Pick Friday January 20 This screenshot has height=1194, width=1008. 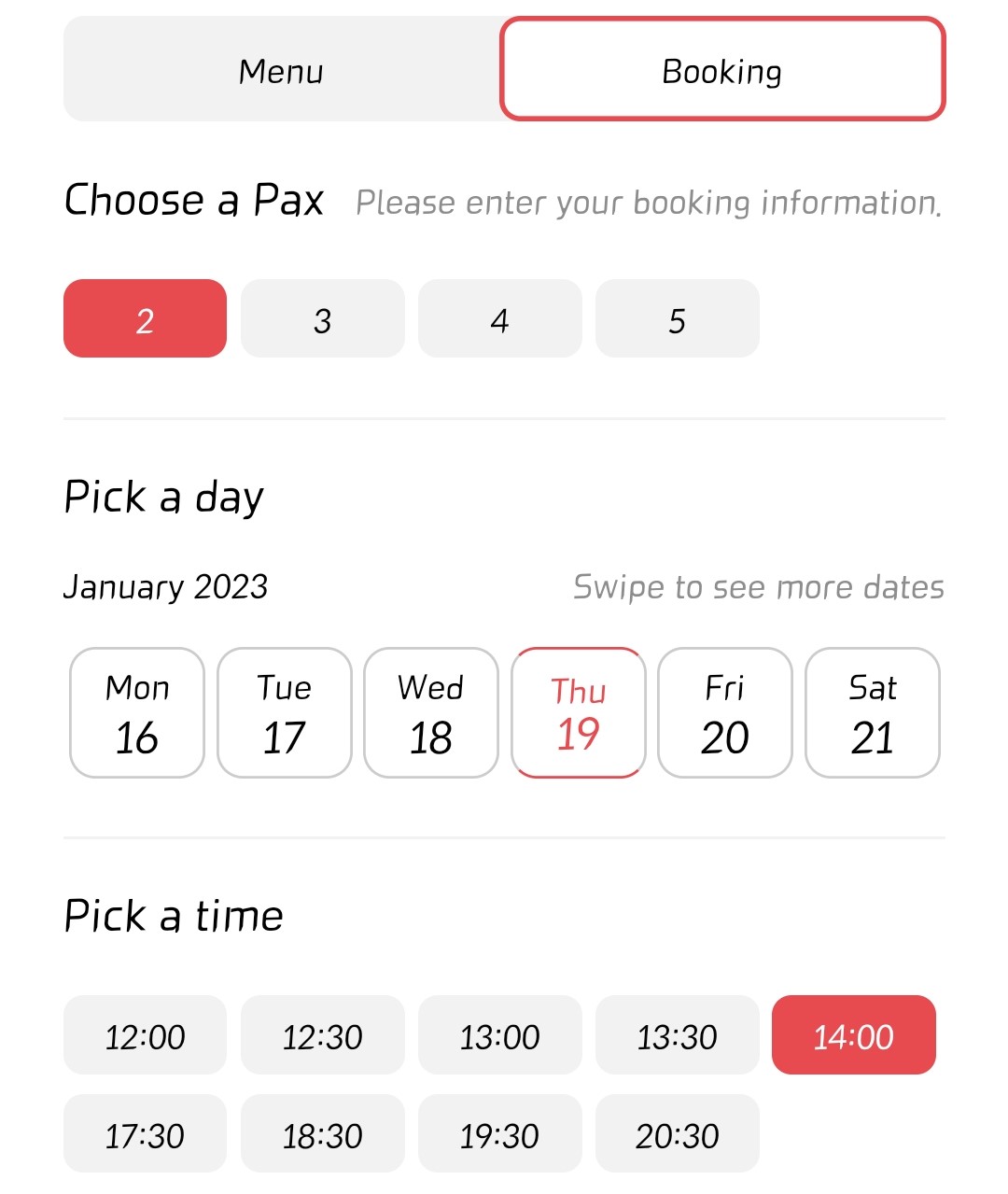click(725, 711)
